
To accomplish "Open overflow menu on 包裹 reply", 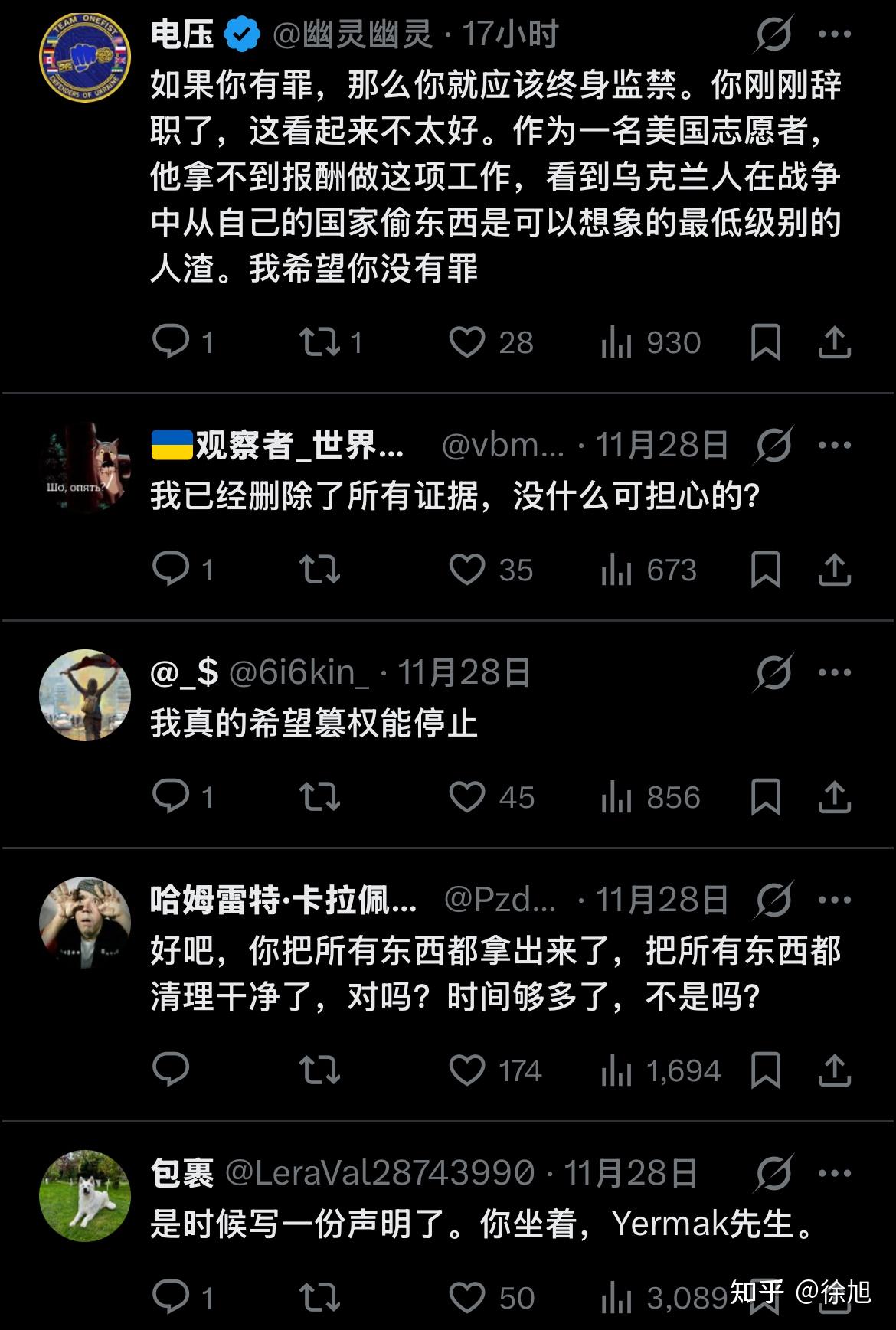I will point(834,1173).
